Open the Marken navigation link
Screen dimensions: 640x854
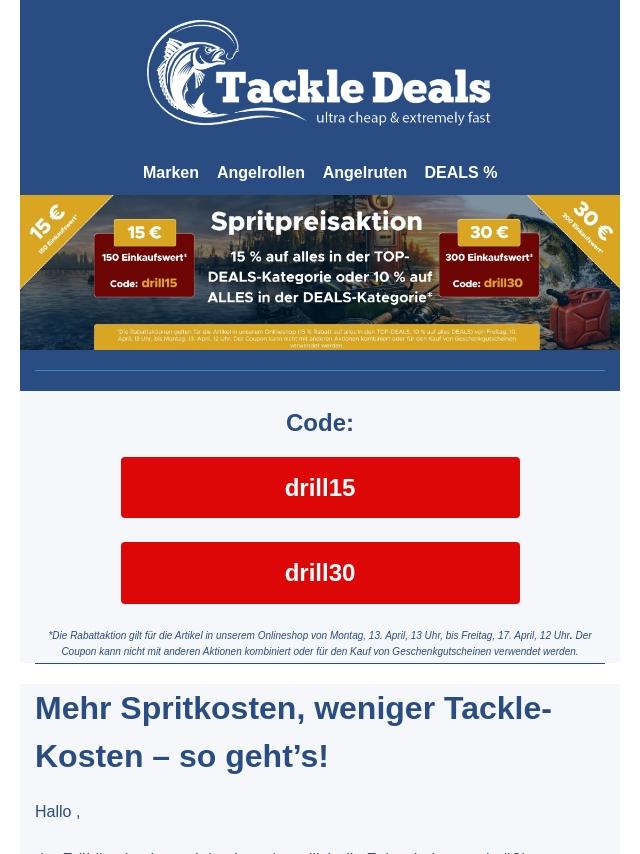click(x=170, y=172)
